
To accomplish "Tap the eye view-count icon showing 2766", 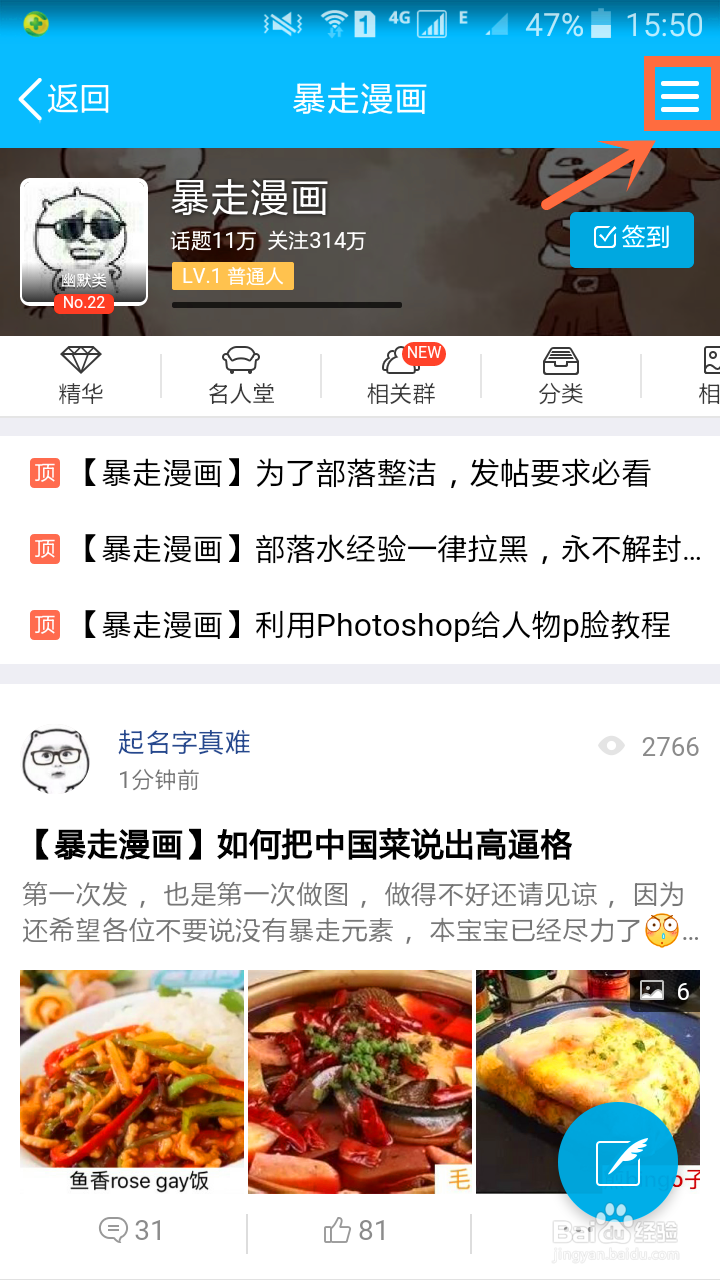I will [611, 746].
